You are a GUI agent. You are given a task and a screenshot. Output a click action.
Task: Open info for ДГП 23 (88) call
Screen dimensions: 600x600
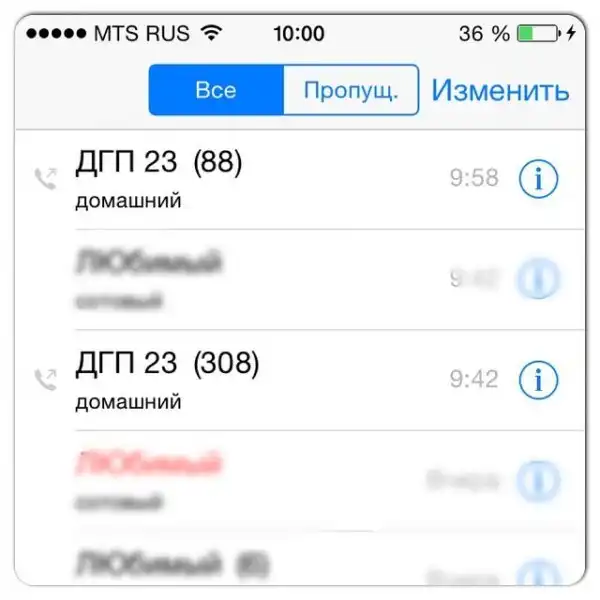[539, 180]
